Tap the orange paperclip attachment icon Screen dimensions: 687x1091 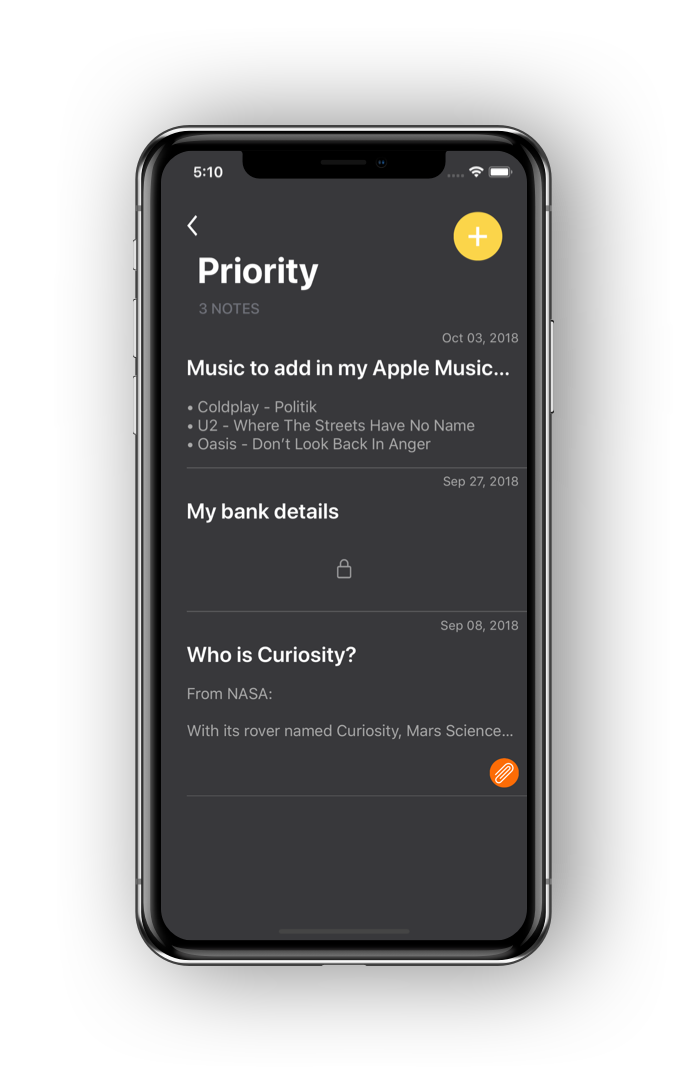(504, 773)
